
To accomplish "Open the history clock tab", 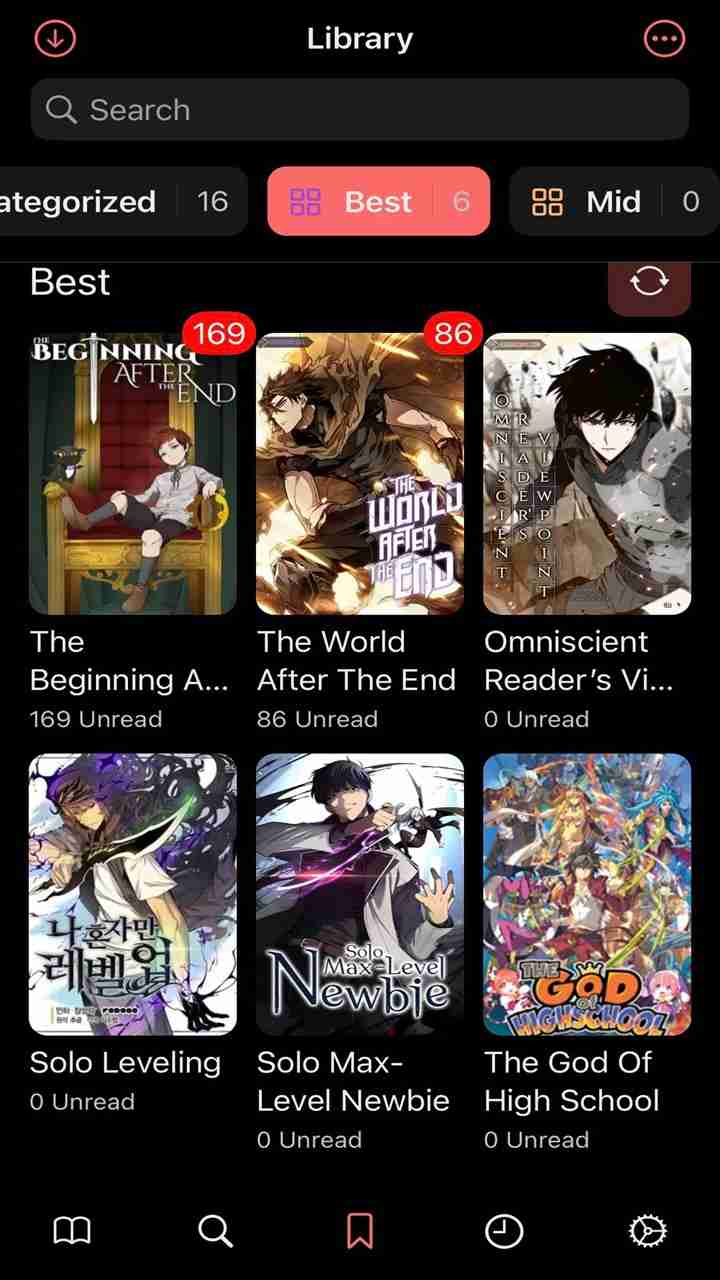I will 504,1231.
